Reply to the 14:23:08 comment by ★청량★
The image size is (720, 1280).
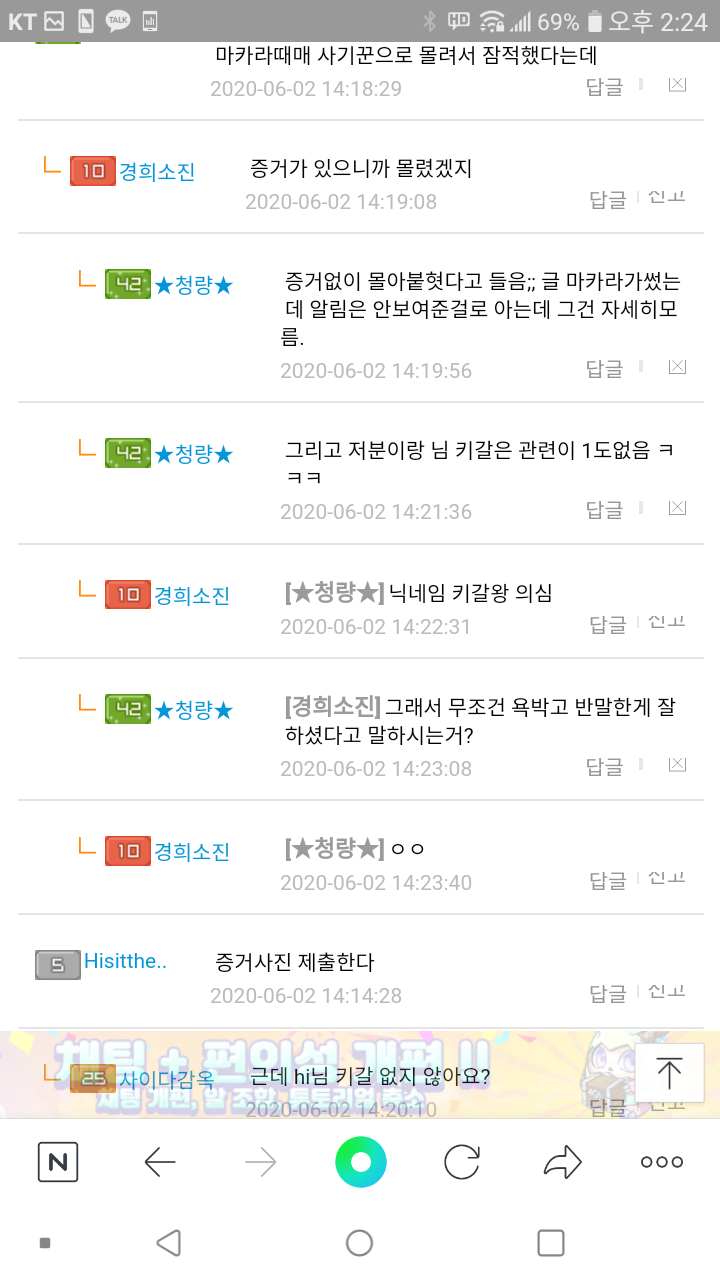point(604,766)
